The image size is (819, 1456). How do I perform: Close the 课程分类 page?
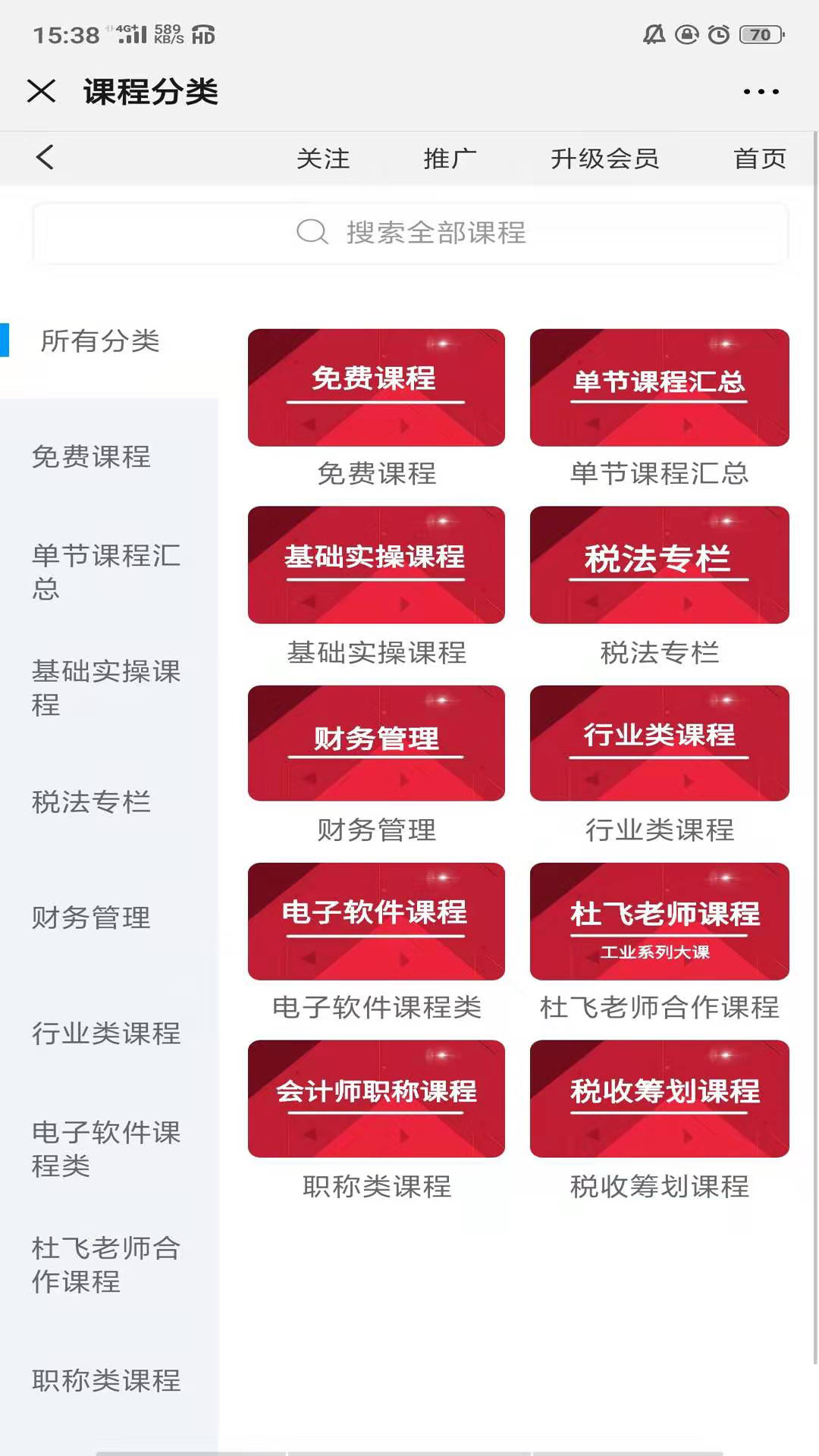pyautogui.click(x=41, y=91)
